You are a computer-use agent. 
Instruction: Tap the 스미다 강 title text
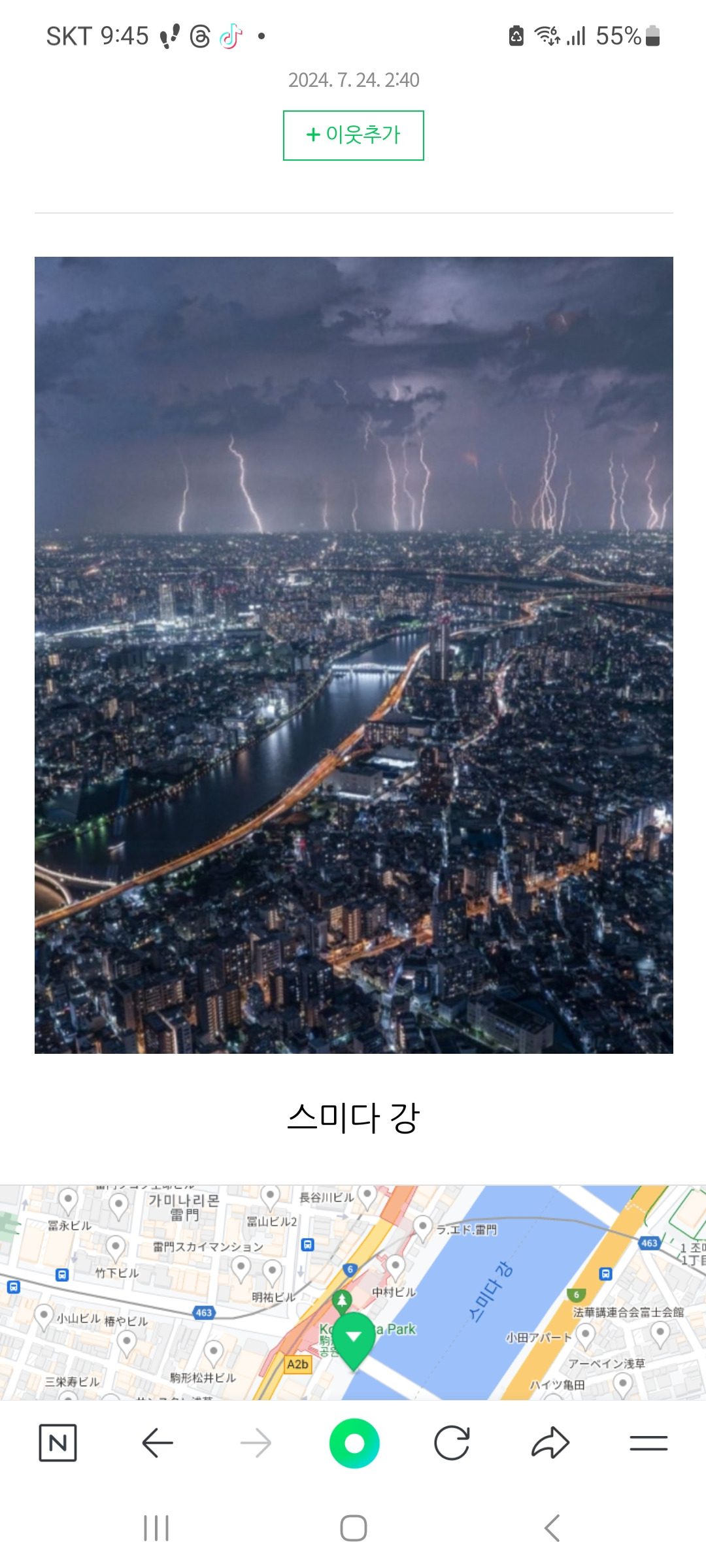pos(353,1117)
